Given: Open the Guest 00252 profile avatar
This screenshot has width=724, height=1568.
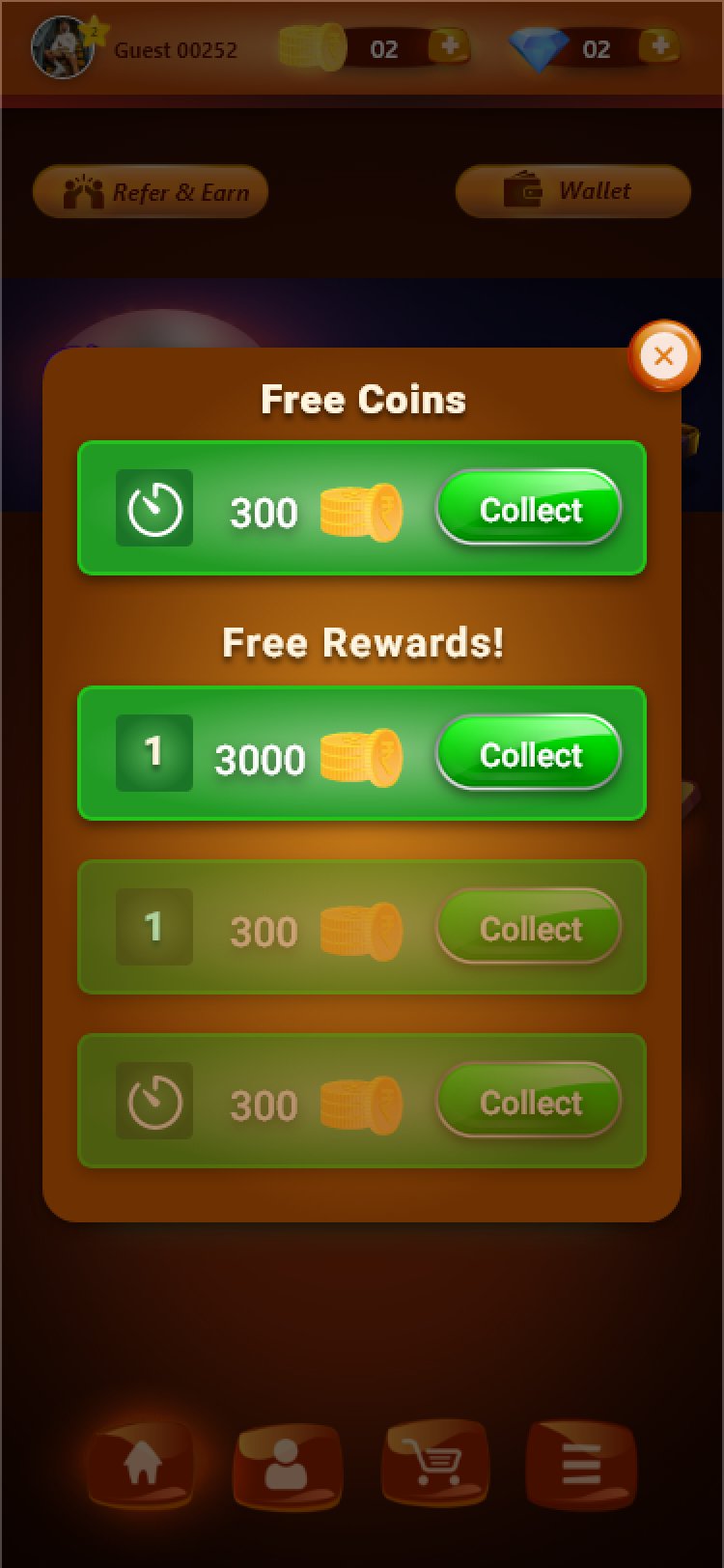Looking at the screenshot, I should [x=63, y=47].
